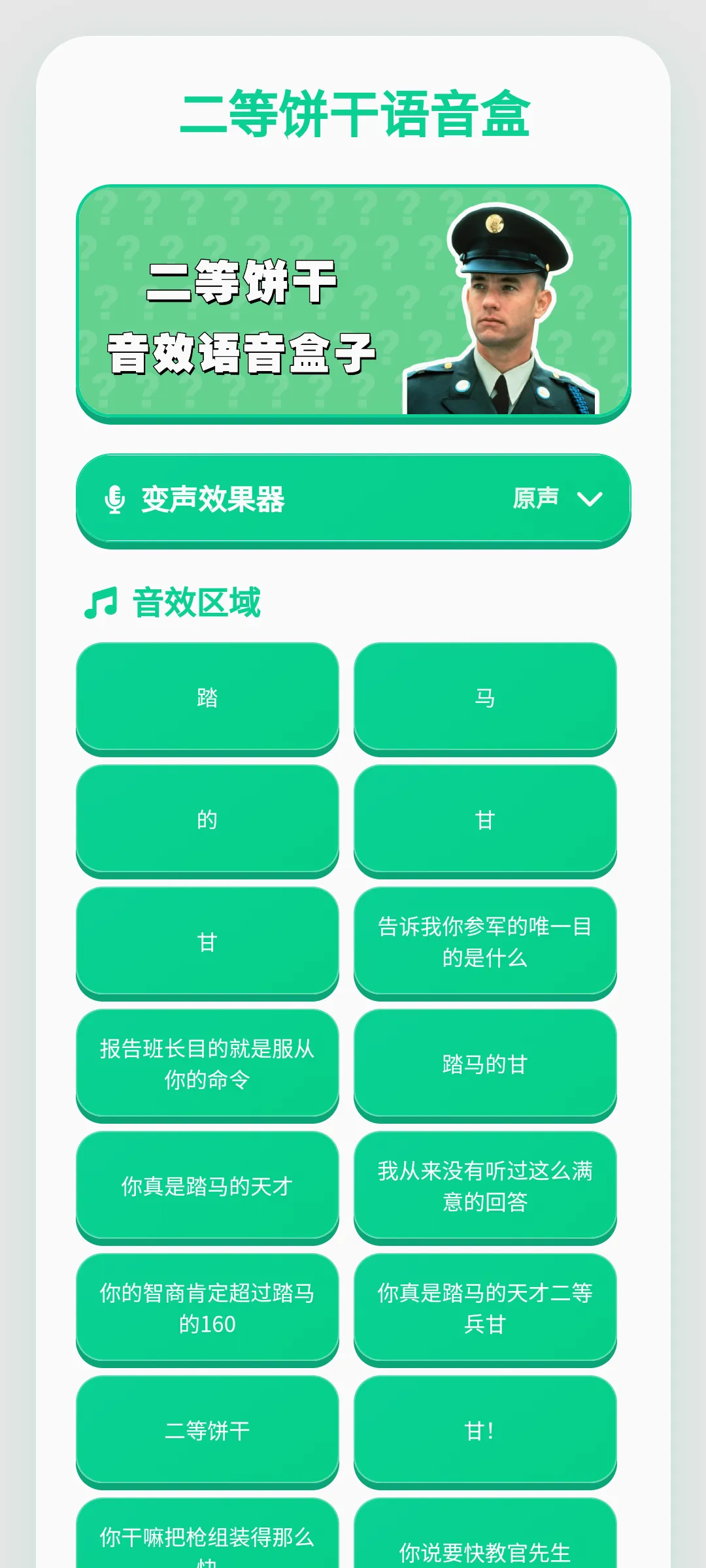Viewport: 706px width, 1568px height.
Task: Play 你真是踏马的天才二等兵甘 clip
Action: [485, 1308]
